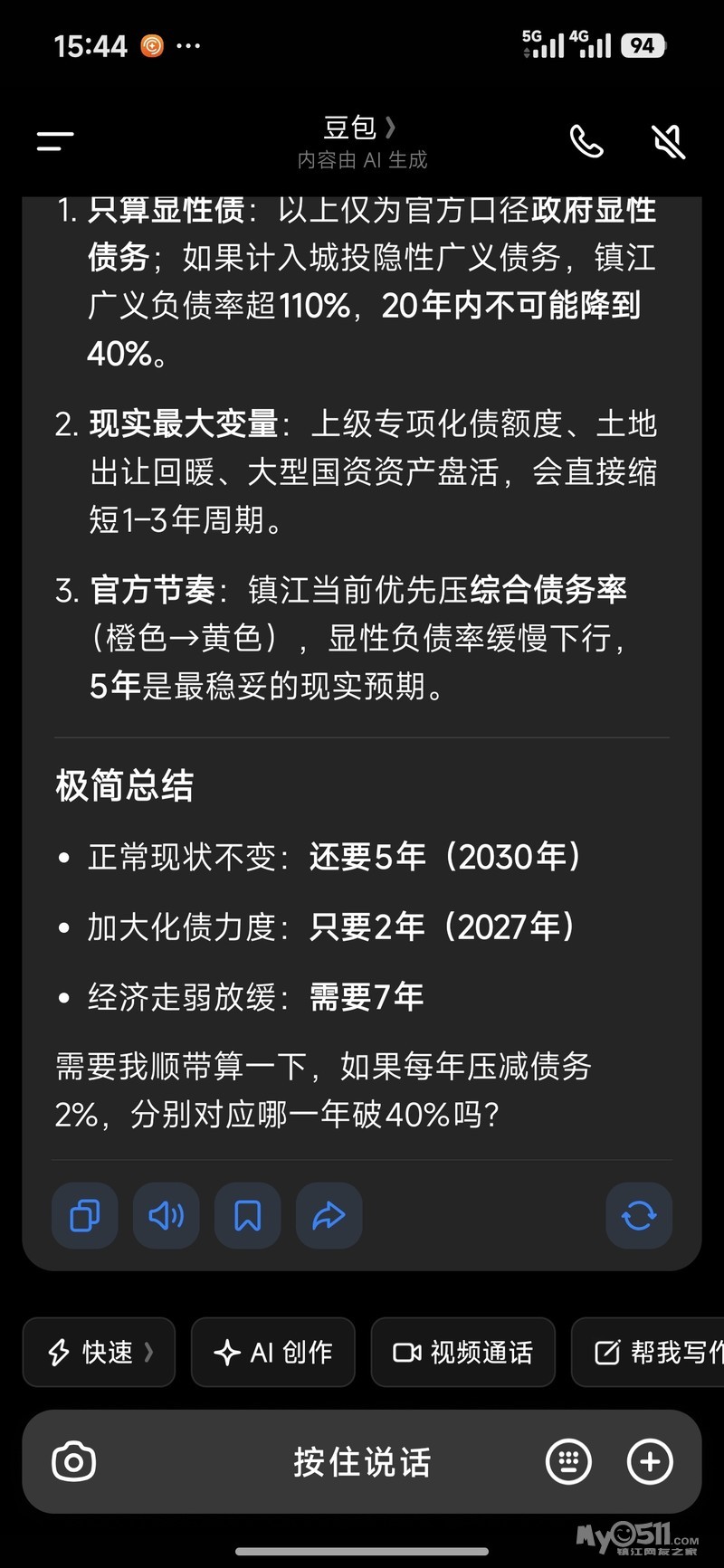The height and width of the screenshot is (1568, 724).
Task: Start 视频通话 with the assistant
Action: tap(462, 1352)
